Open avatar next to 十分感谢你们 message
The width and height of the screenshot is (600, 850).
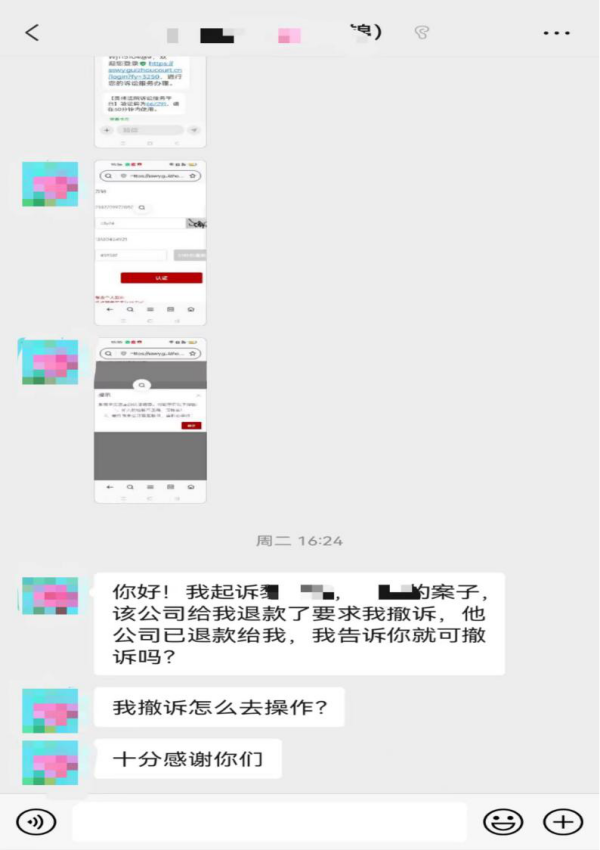tap(50, 762)
